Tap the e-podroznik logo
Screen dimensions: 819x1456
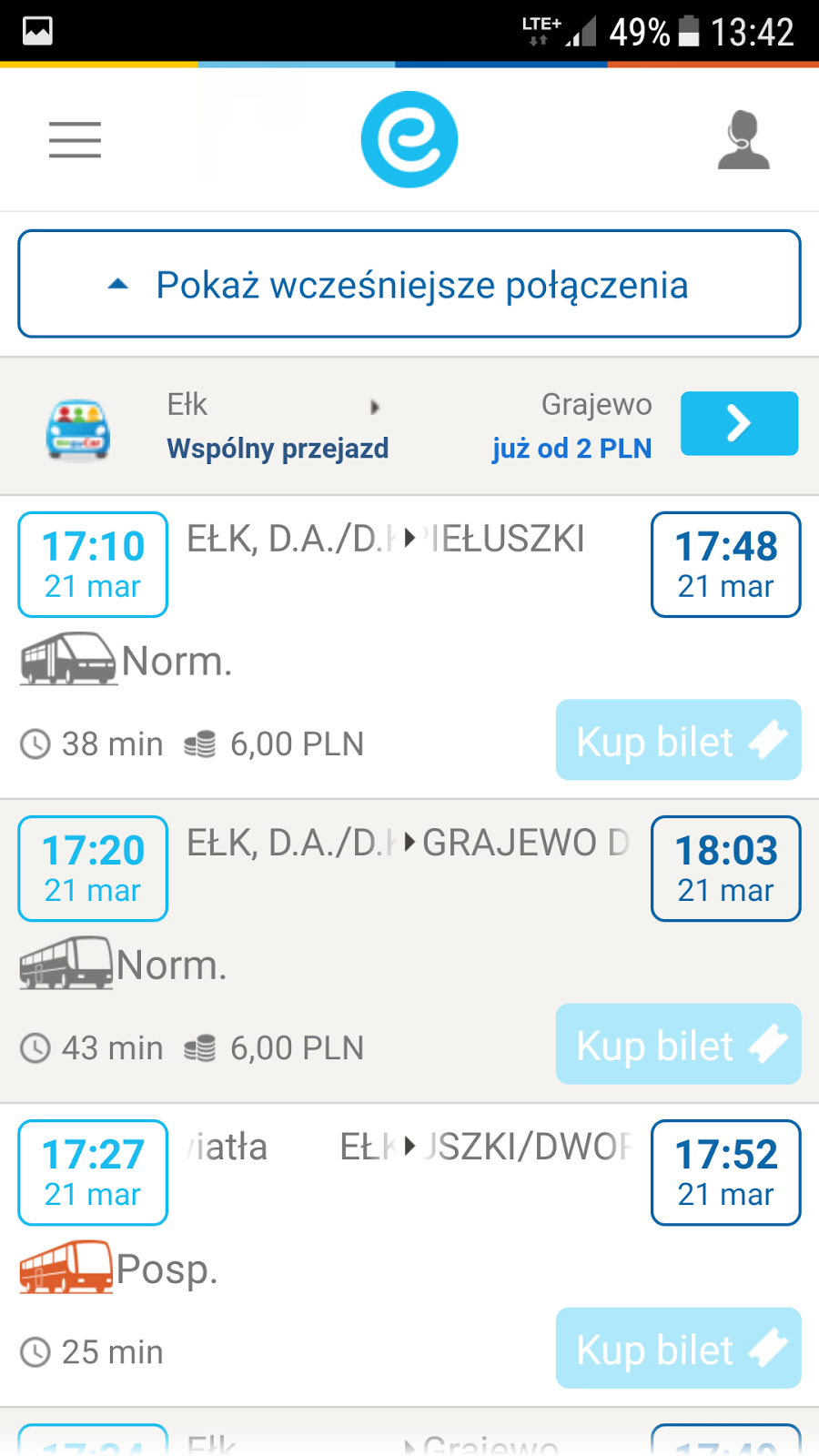(409, 140)
